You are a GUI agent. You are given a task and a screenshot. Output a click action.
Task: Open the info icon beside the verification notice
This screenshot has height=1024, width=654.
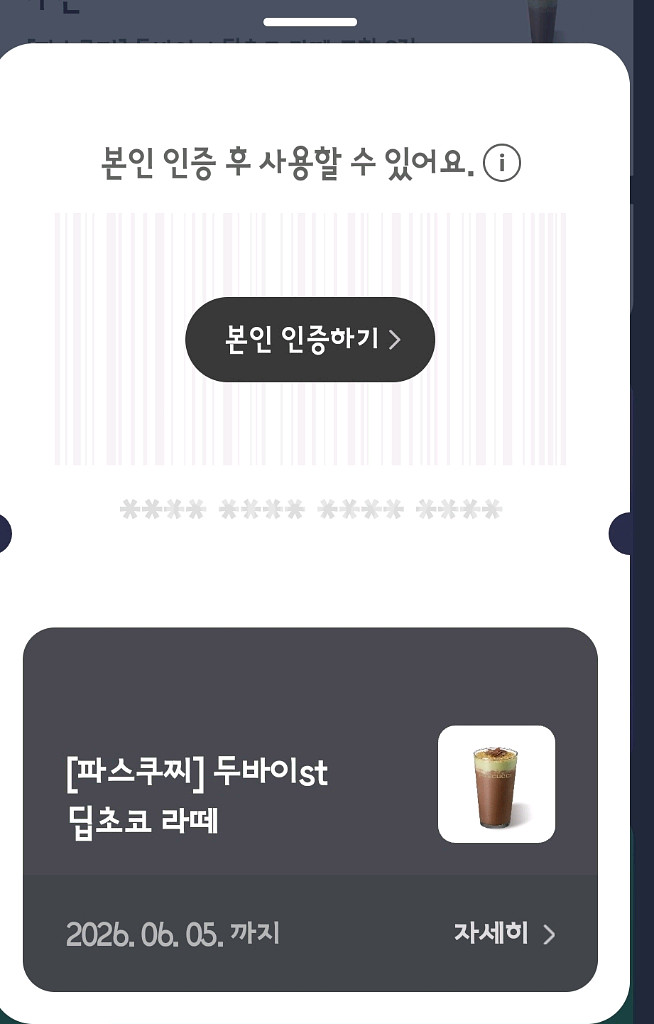point(502,163)
